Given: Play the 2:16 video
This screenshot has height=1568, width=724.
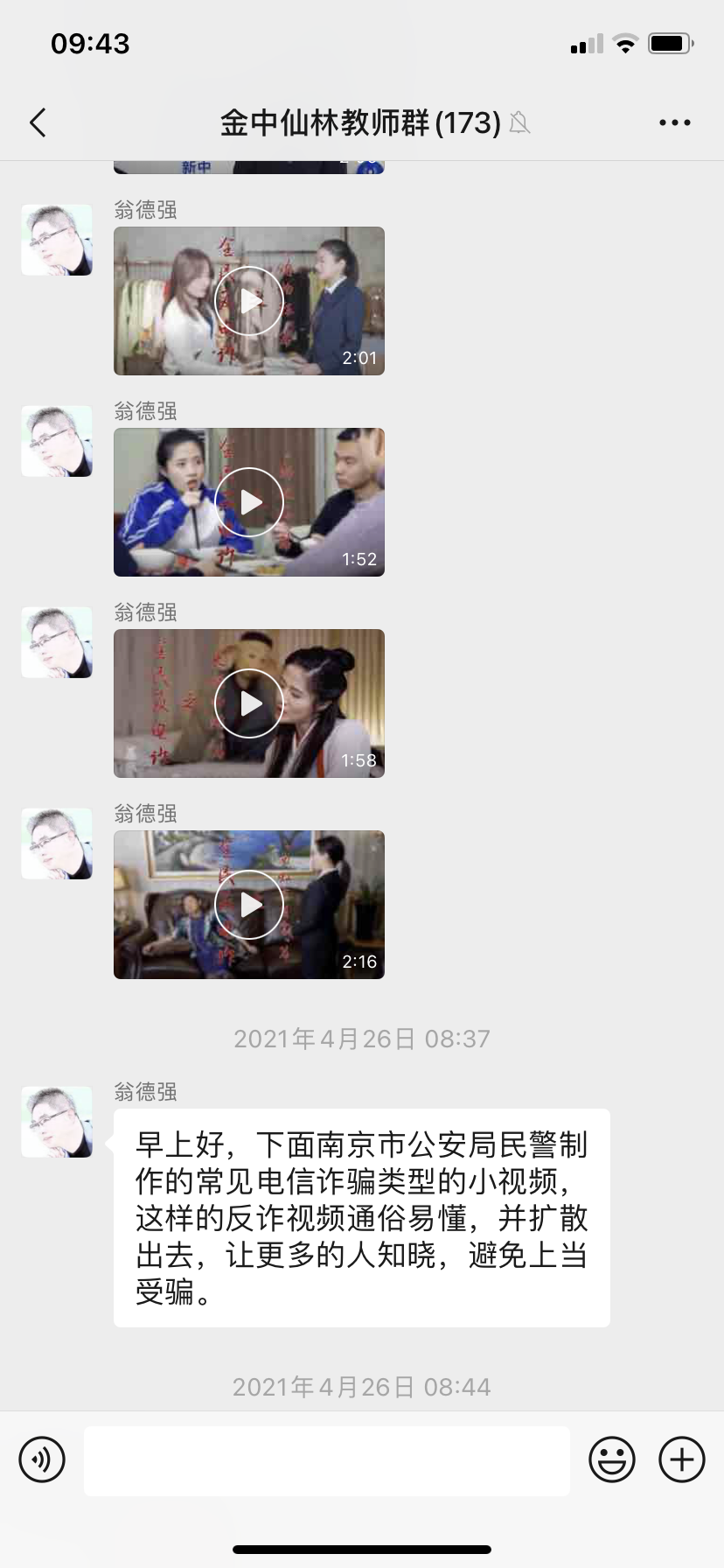Looking at the screenshot, I should click(x=249, y=905).
